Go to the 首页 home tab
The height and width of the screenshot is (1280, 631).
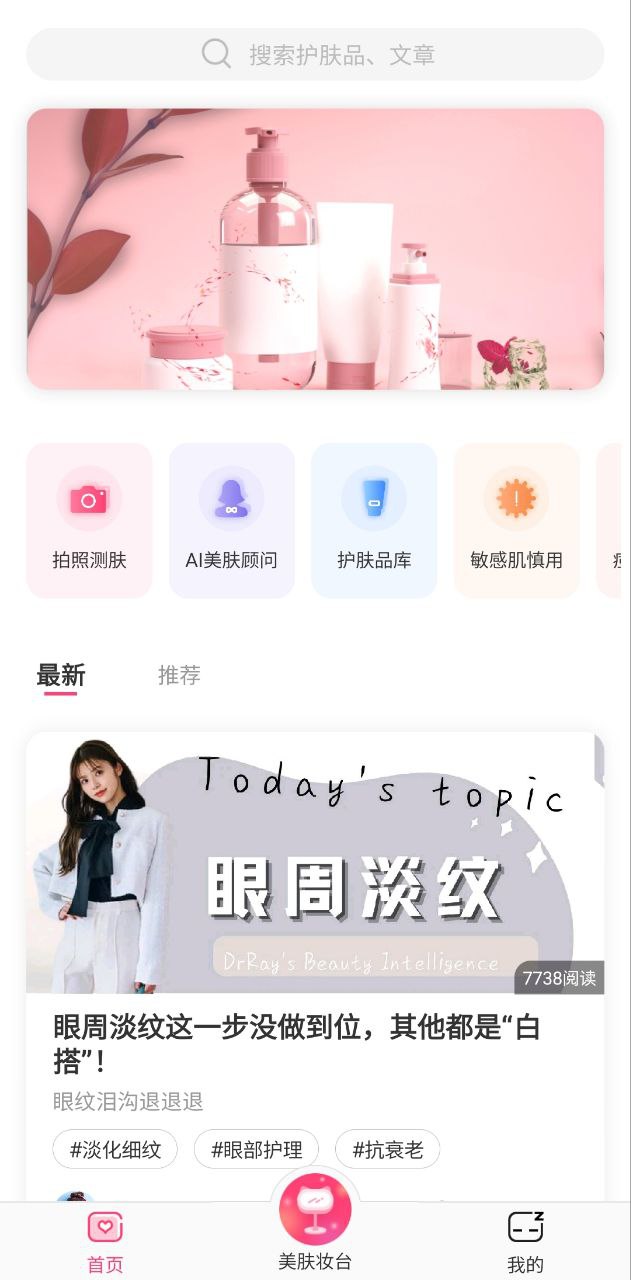pos(105,1242)
